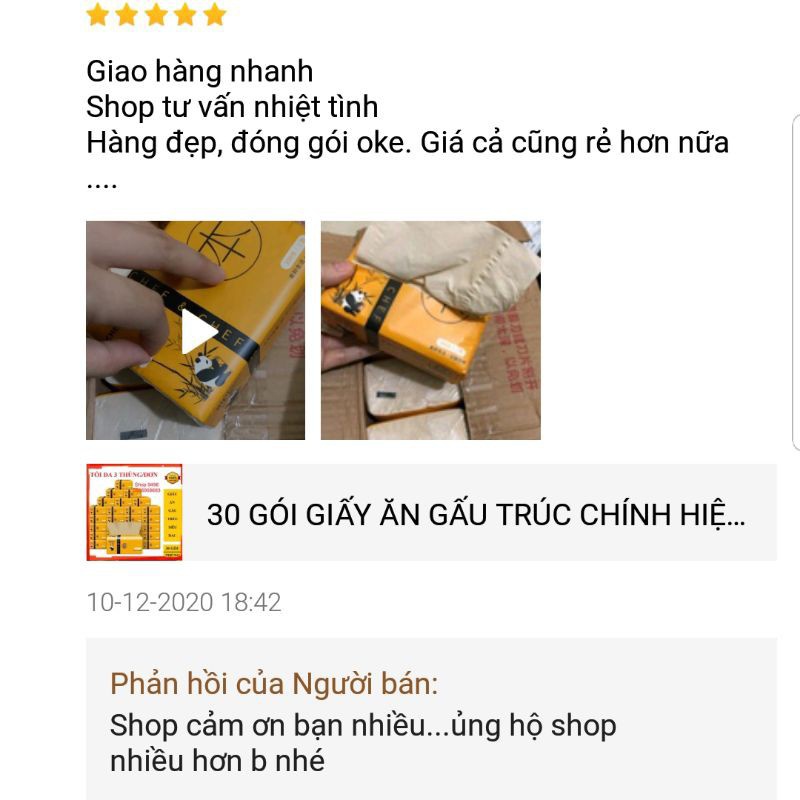Play the review video thumbnail
This screenshot has height=800, width=800.
pyautogui.click(x=196, y=331)
